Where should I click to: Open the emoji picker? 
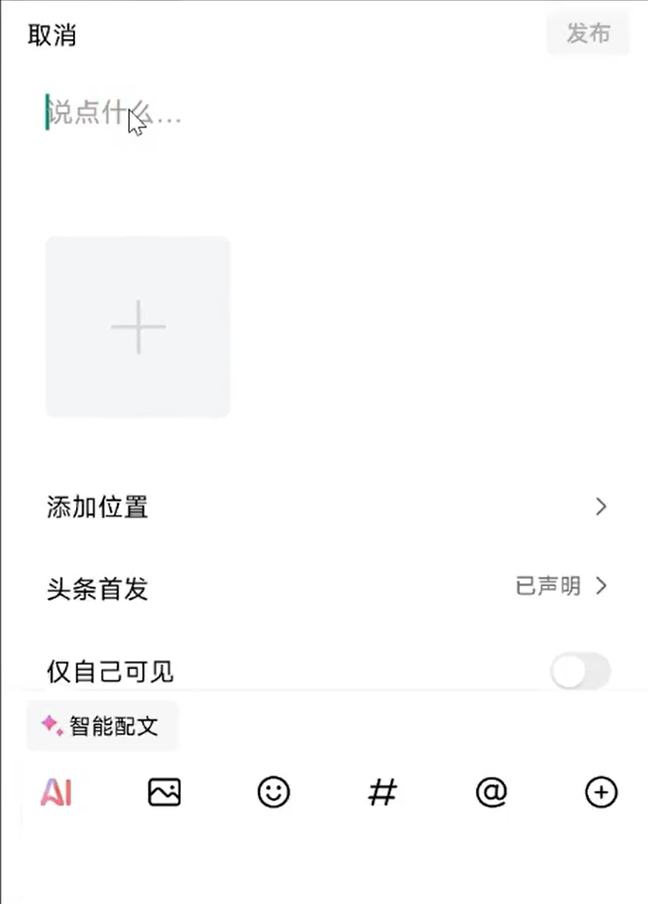(273, 793)
